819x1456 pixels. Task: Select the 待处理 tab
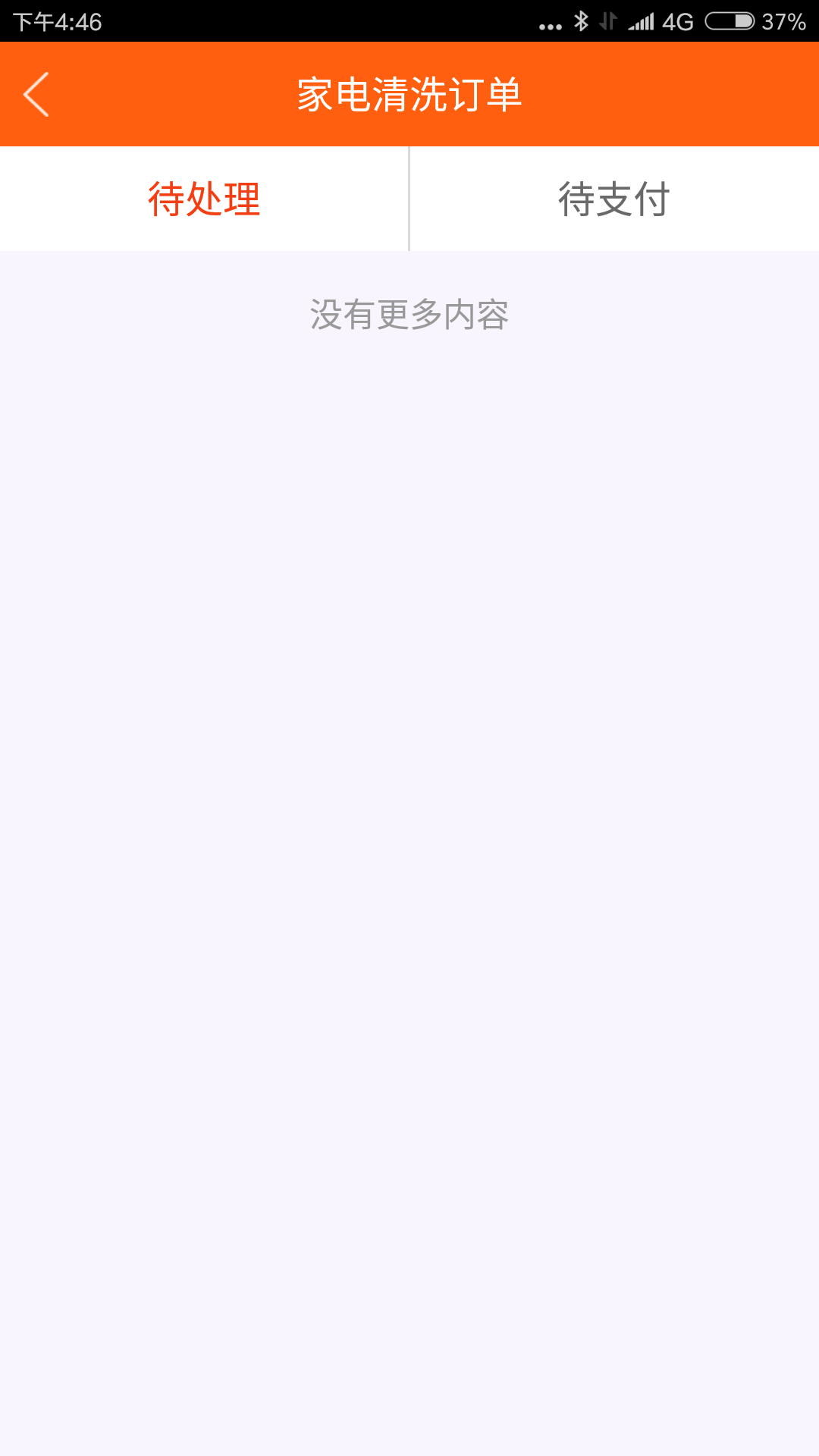[x=204, y=199]
